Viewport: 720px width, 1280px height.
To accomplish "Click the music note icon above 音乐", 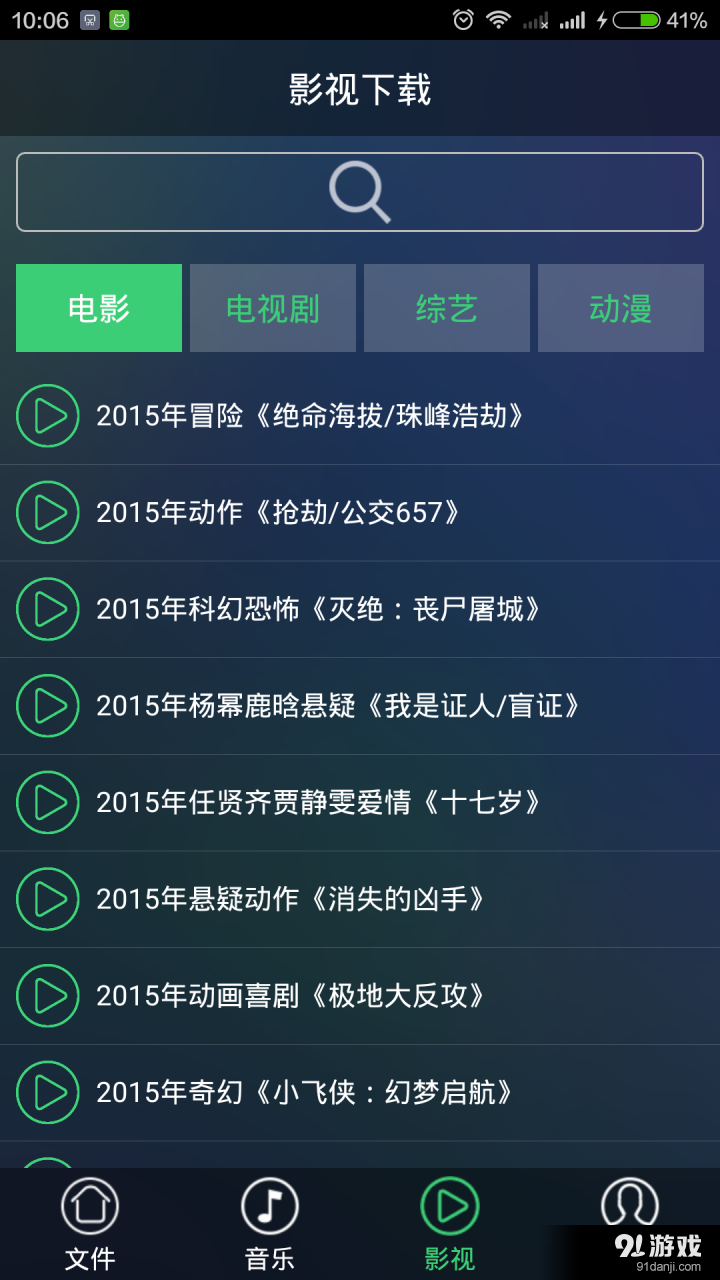I will point(269,1207).
